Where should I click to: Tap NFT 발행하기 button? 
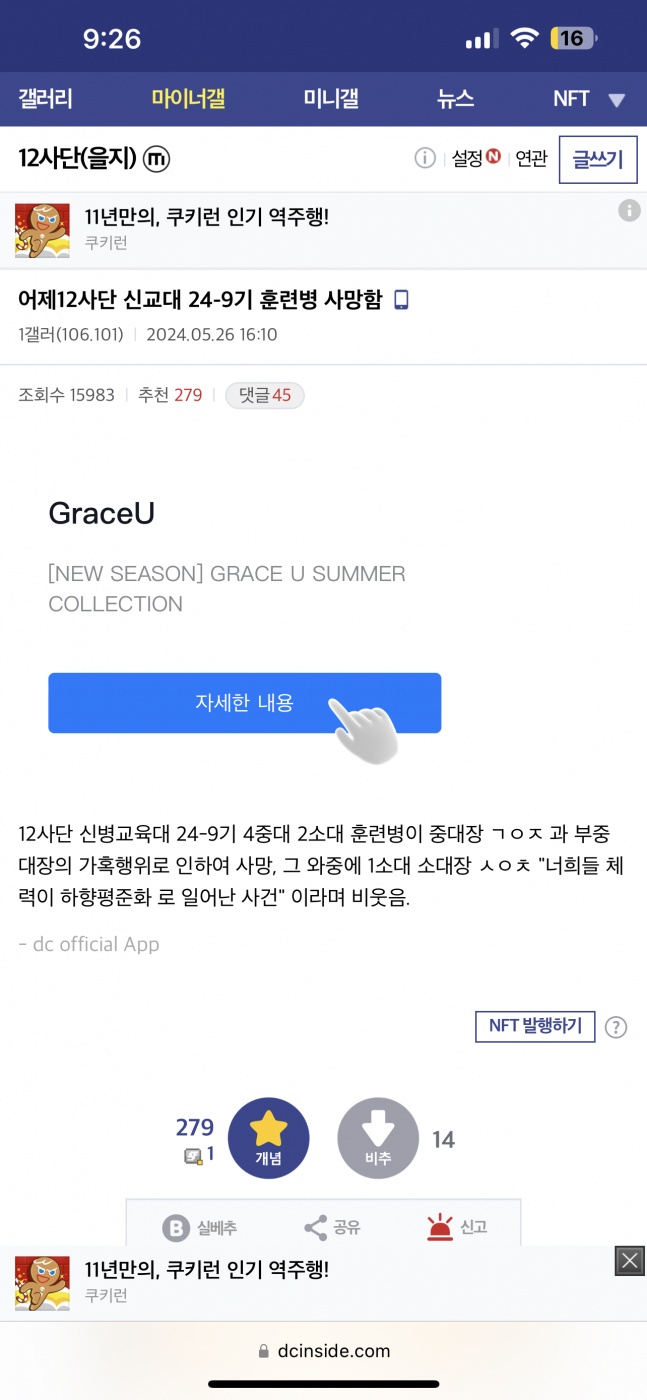click(535, 1026)
